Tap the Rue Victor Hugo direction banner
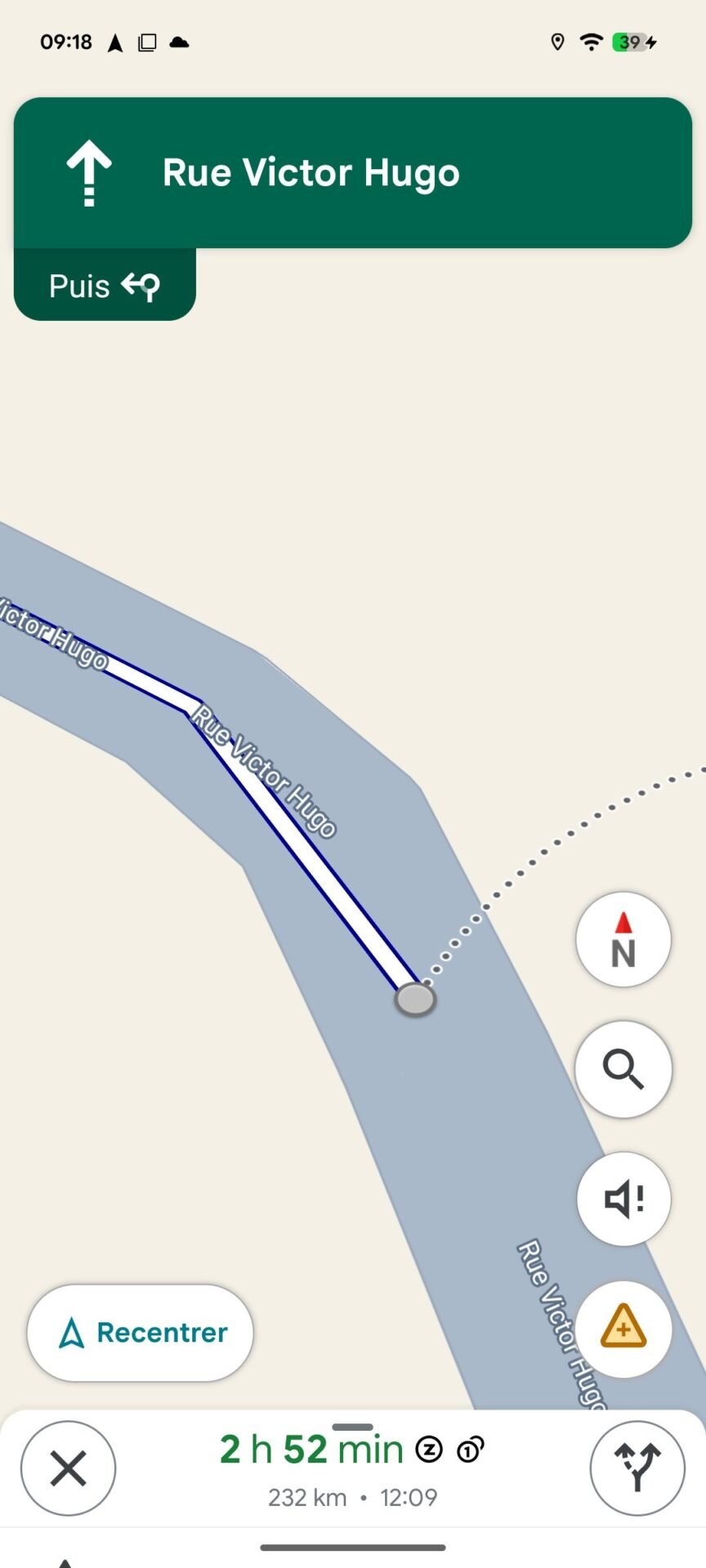The height and width of the screenshot is (1568, 706). click(x=353, y=172)
